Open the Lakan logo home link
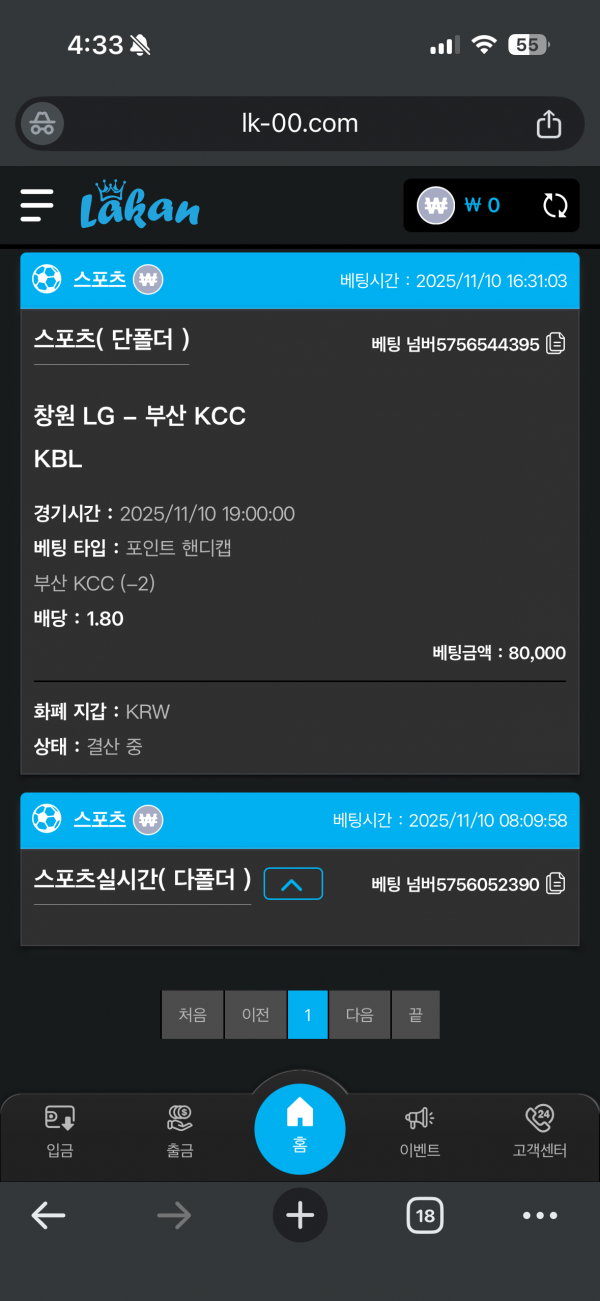 [x=140, y=205]
